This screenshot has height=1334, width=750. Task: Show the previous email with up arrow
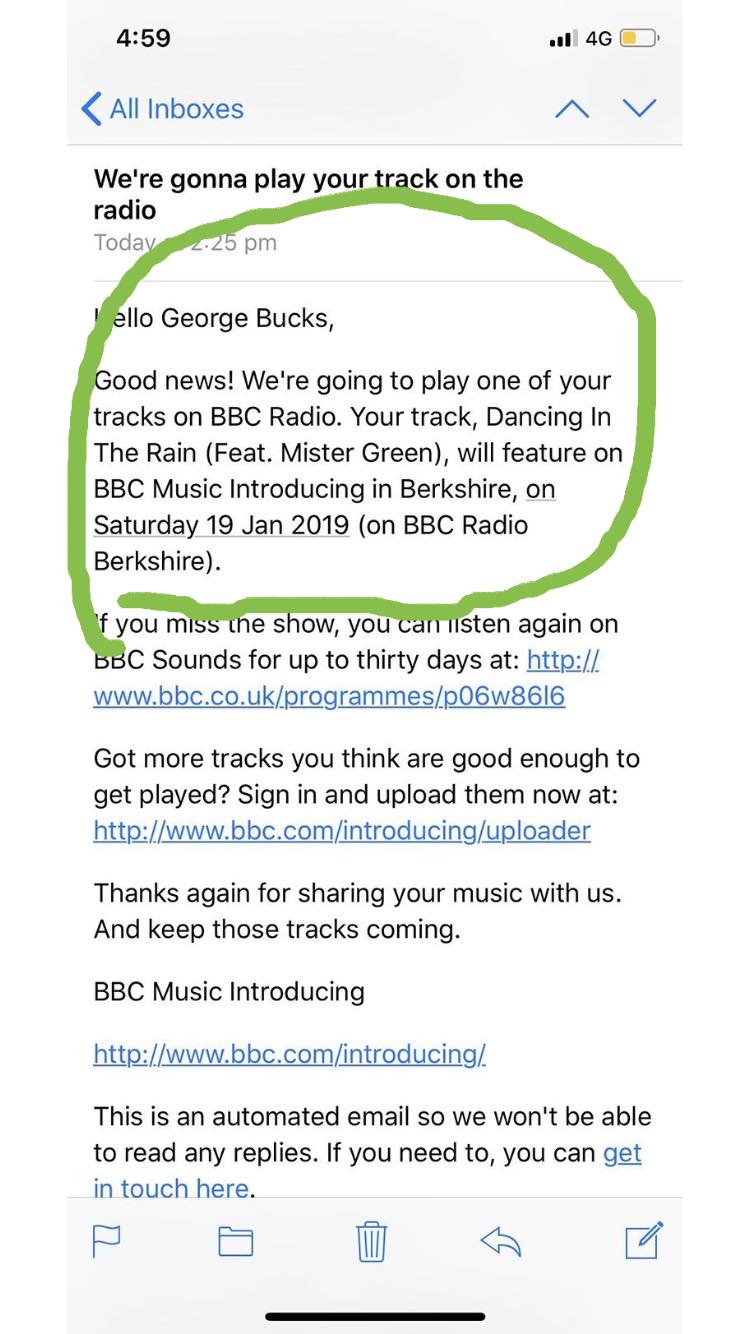[x=572, y=109]
